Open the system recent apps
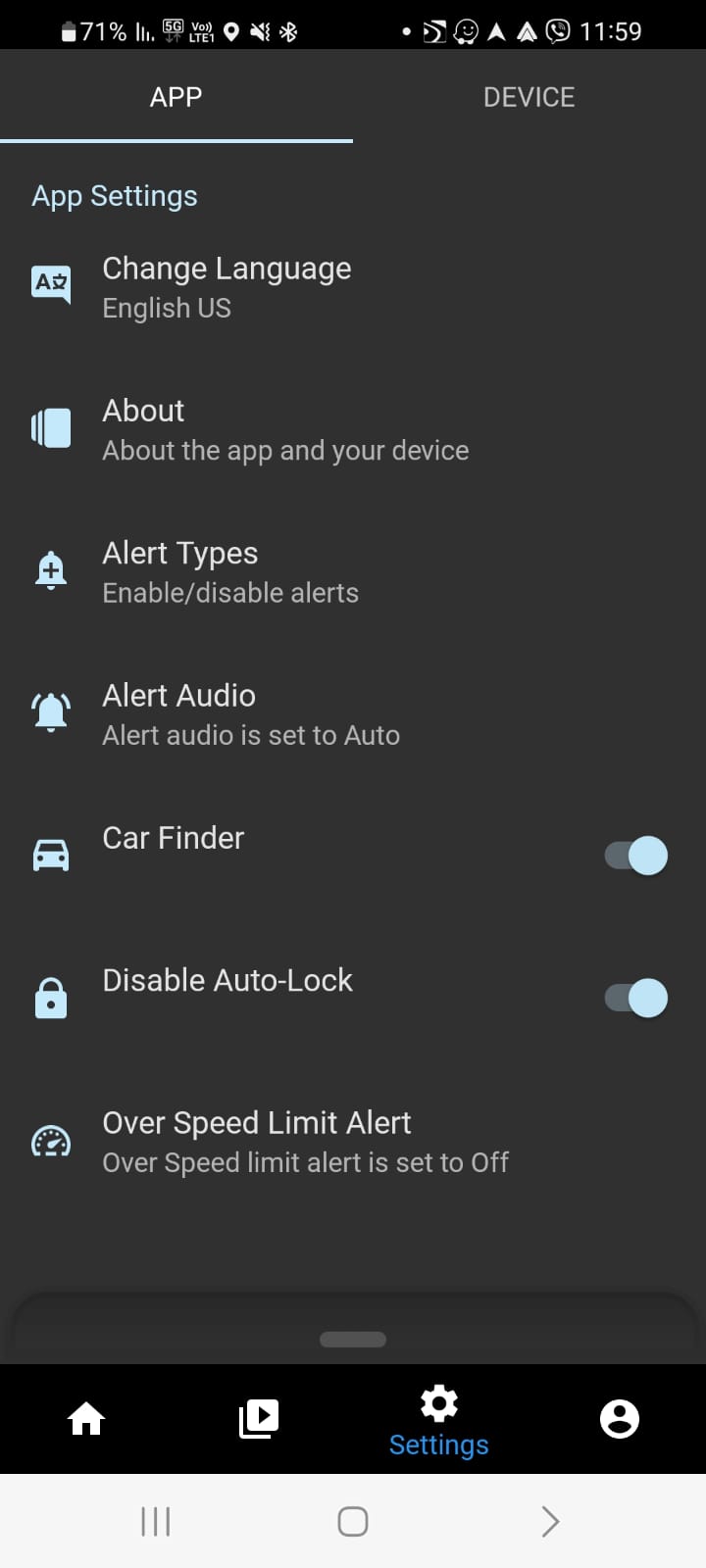Viewport: 706px width, 1568px height. pyautogui.click(x=156, y=1521)
